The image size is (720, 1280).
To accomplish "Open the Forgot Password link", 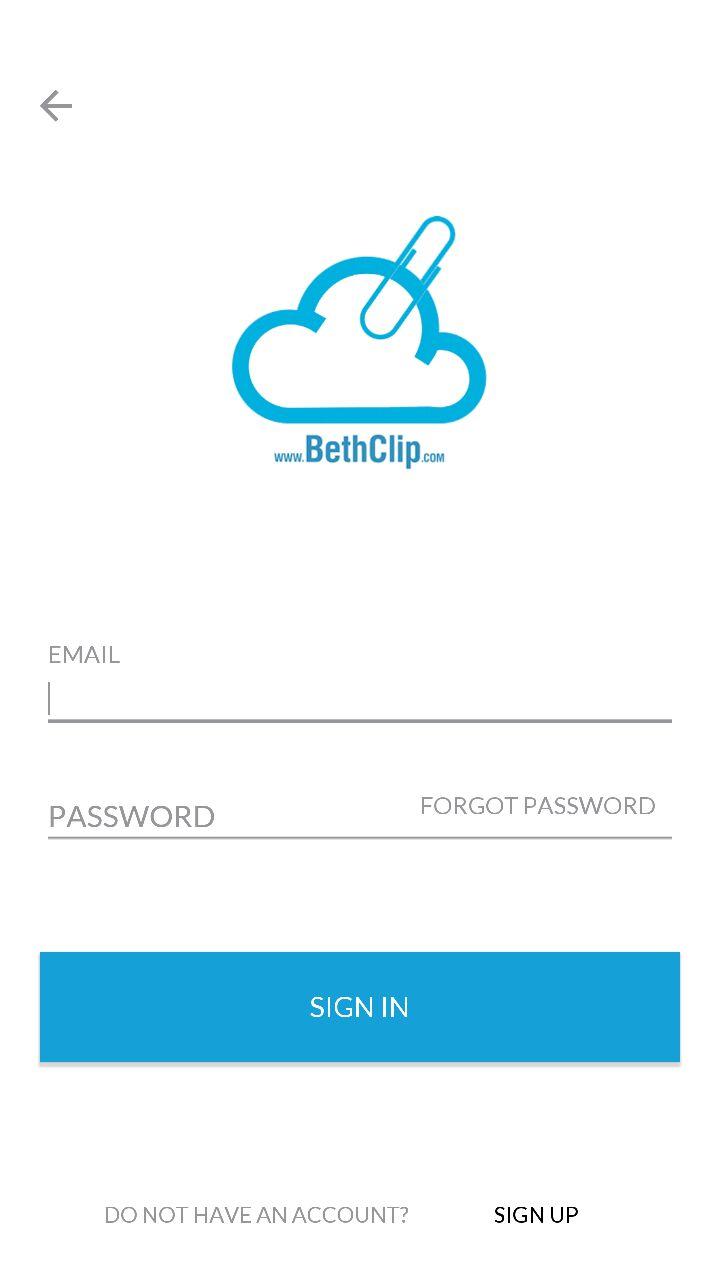I will [x=537, y=806].
